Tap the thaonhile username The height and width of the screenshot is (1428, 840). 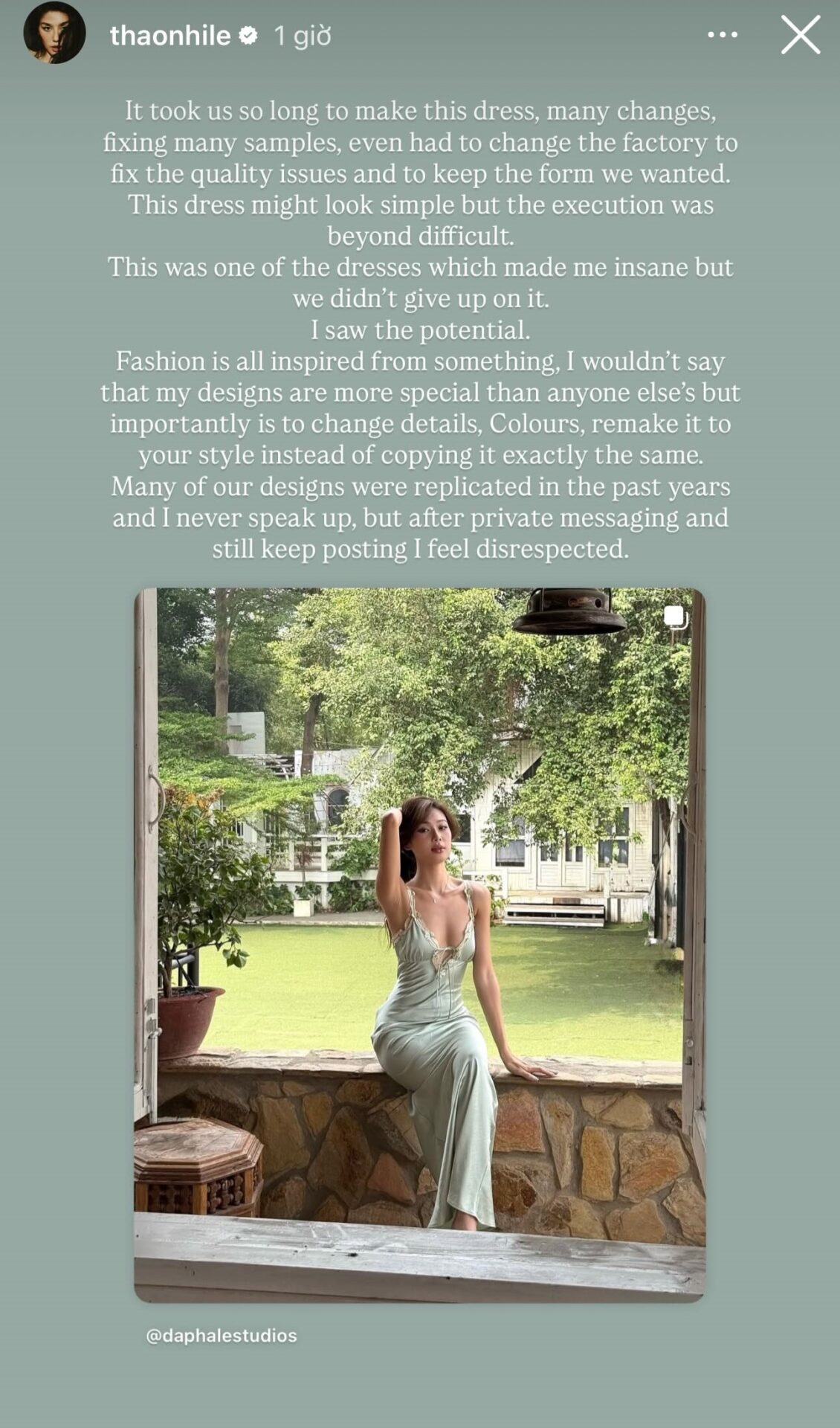pyautogui.click(x=170, y=36)
